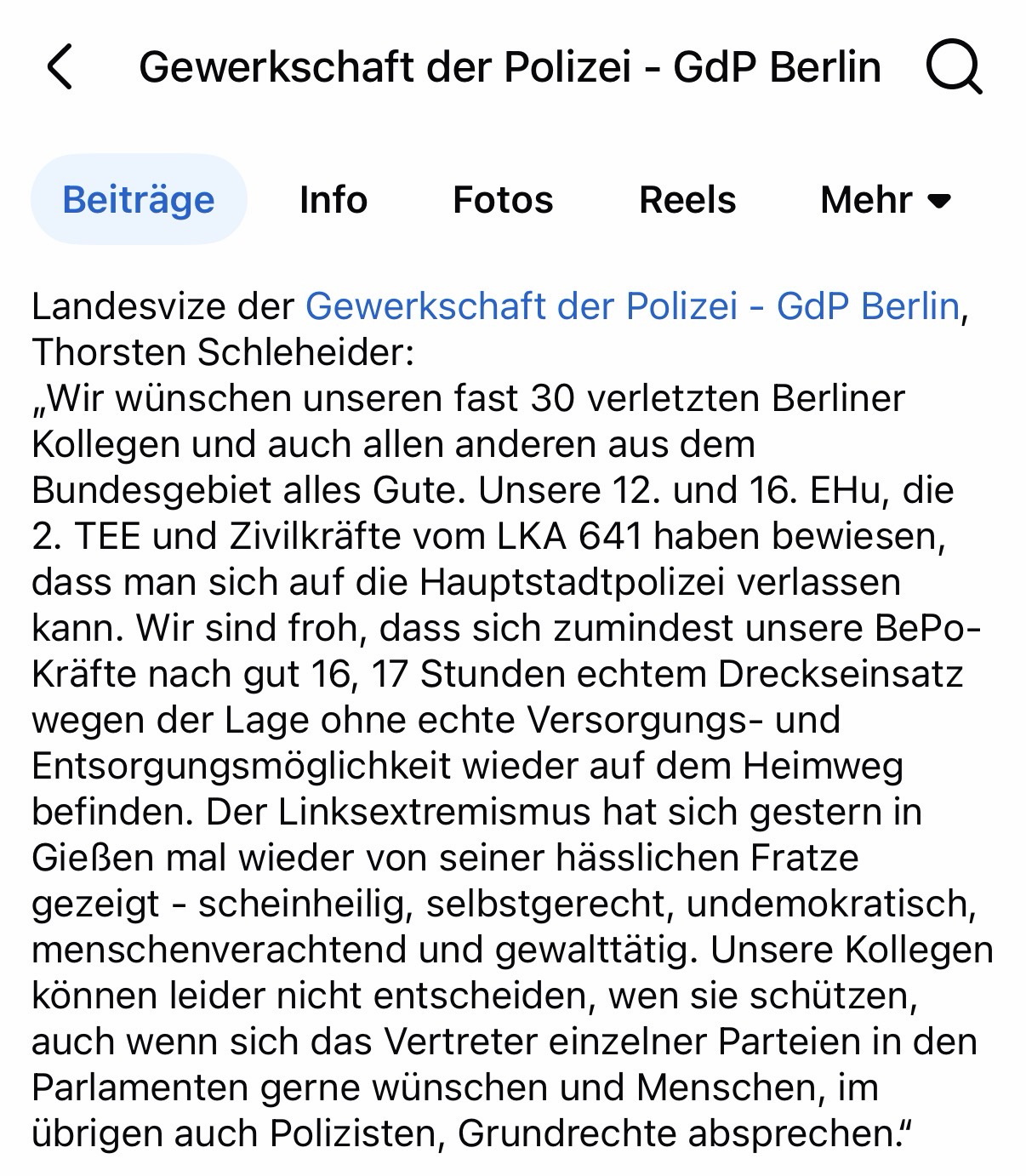Switch to the Info tab

[x=333, y=200]
